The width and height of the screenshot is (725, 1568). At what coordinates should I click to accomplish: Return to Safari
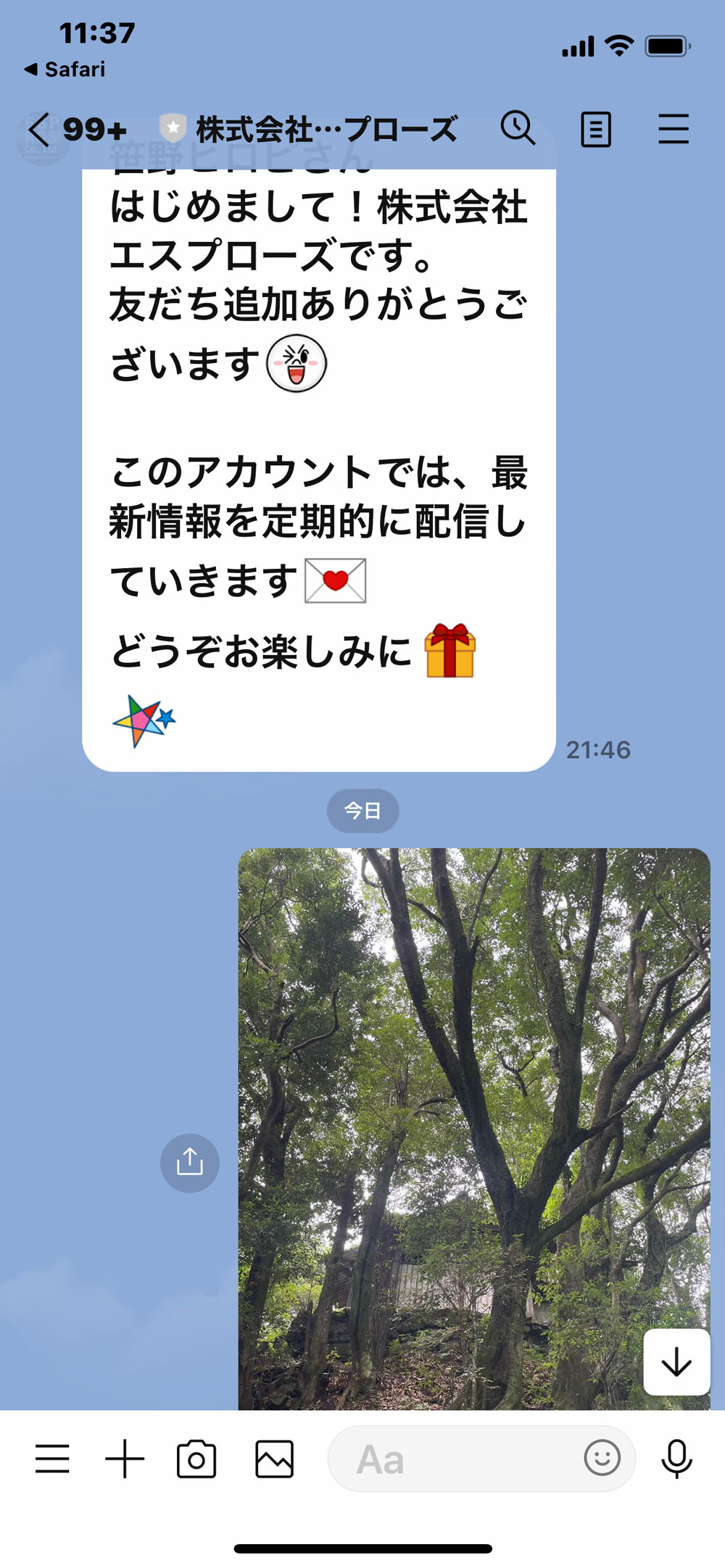[x=65, y=70]
